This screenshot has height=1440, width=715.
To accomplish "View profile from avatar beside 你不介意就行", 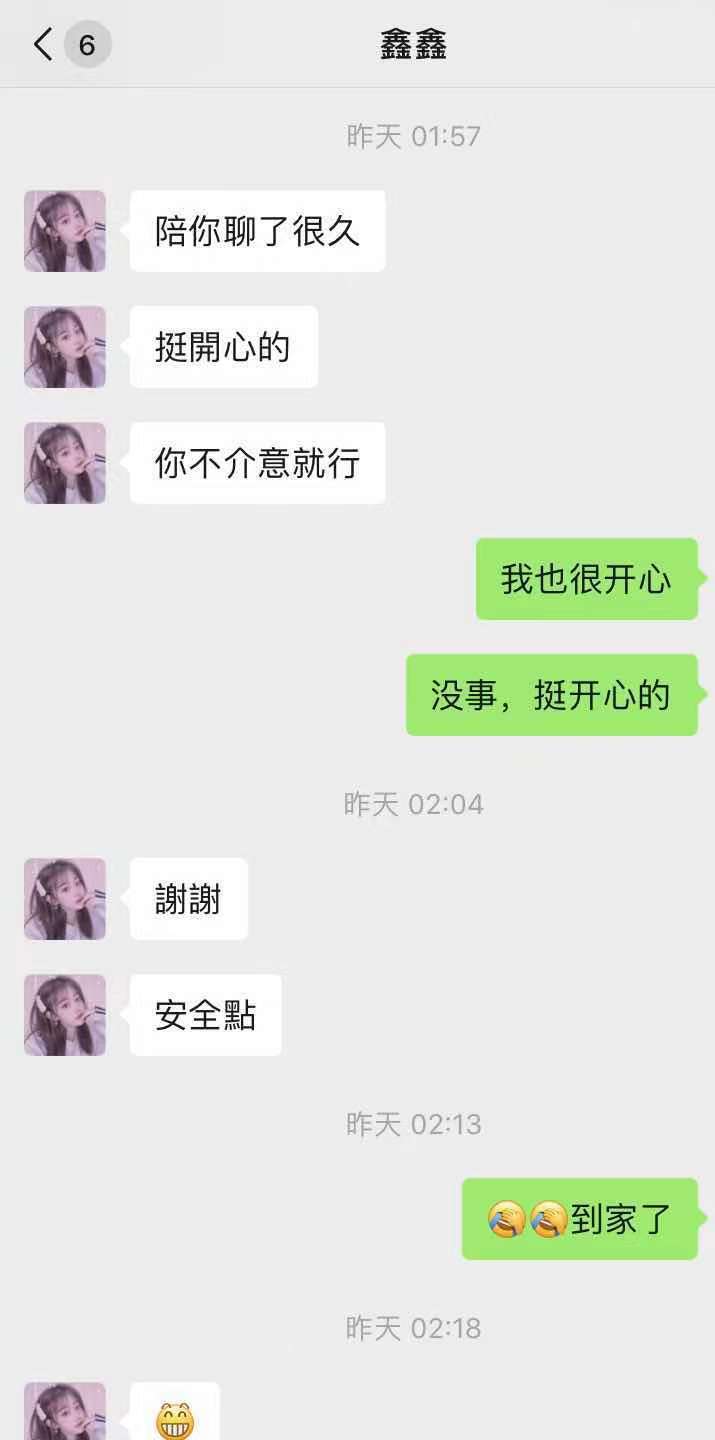I will pyautogui.click(x=65, y=463).
